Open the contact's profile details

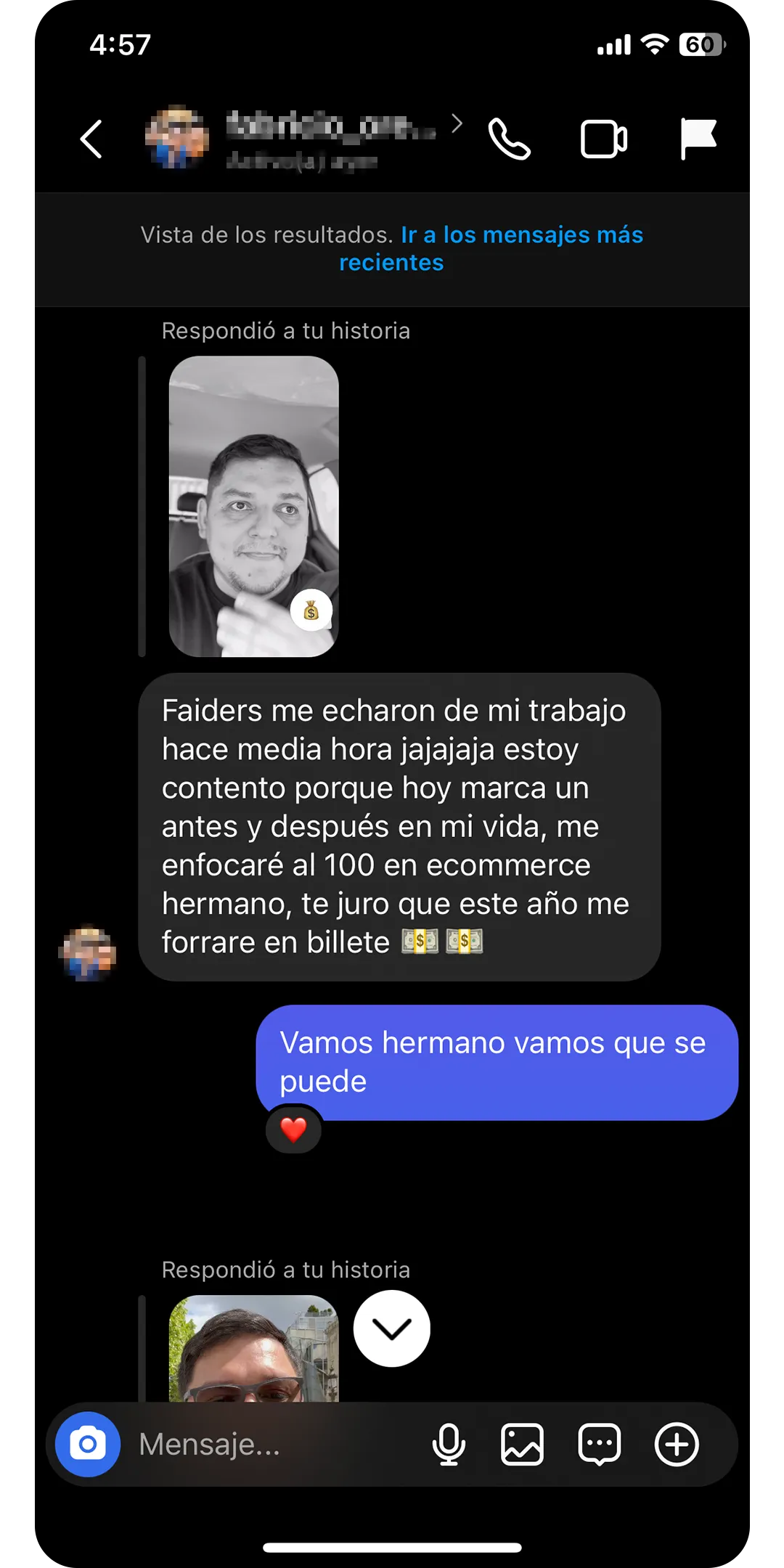pyautogui.click(x=305, y=139)
